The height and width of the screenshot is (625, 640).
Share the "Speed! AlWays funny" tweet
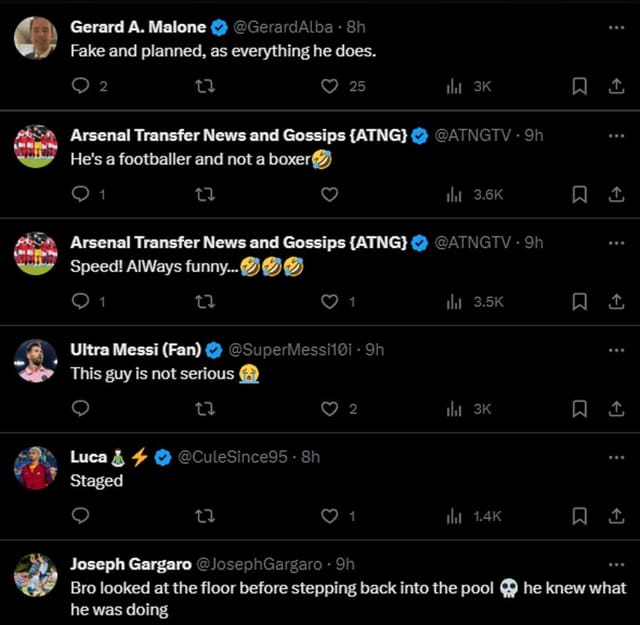[x=616, y=301]
